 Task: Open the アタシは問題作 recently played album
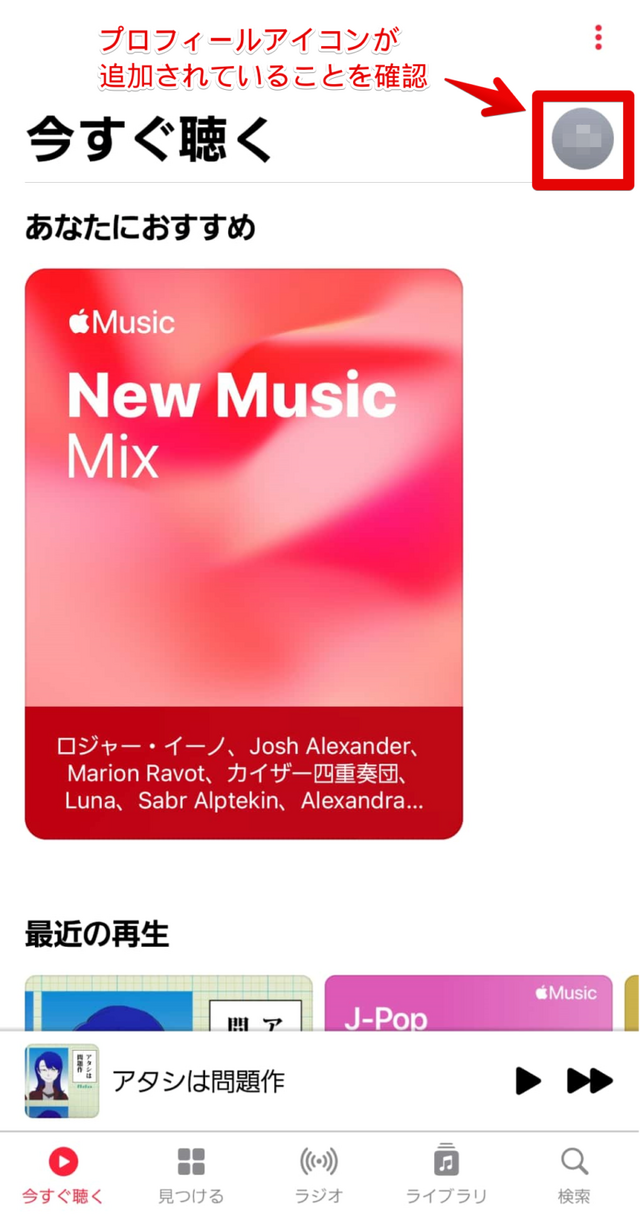tap(168, 1004)
